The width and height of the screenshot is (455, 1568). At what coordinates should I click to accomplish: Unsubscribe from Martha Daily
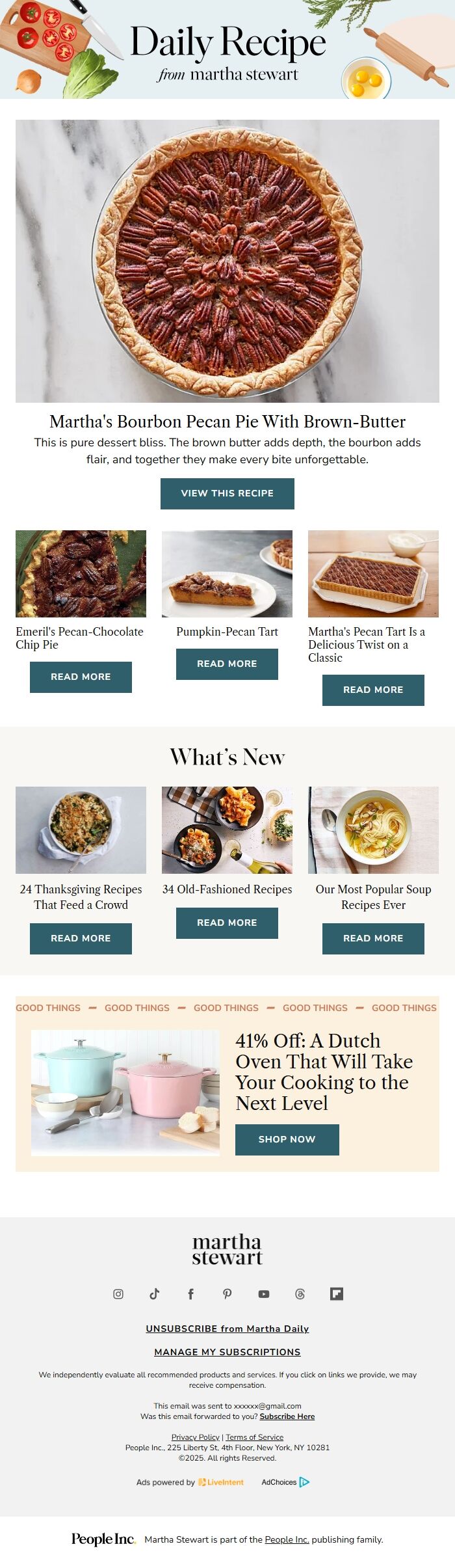(x=227, y=1329)
